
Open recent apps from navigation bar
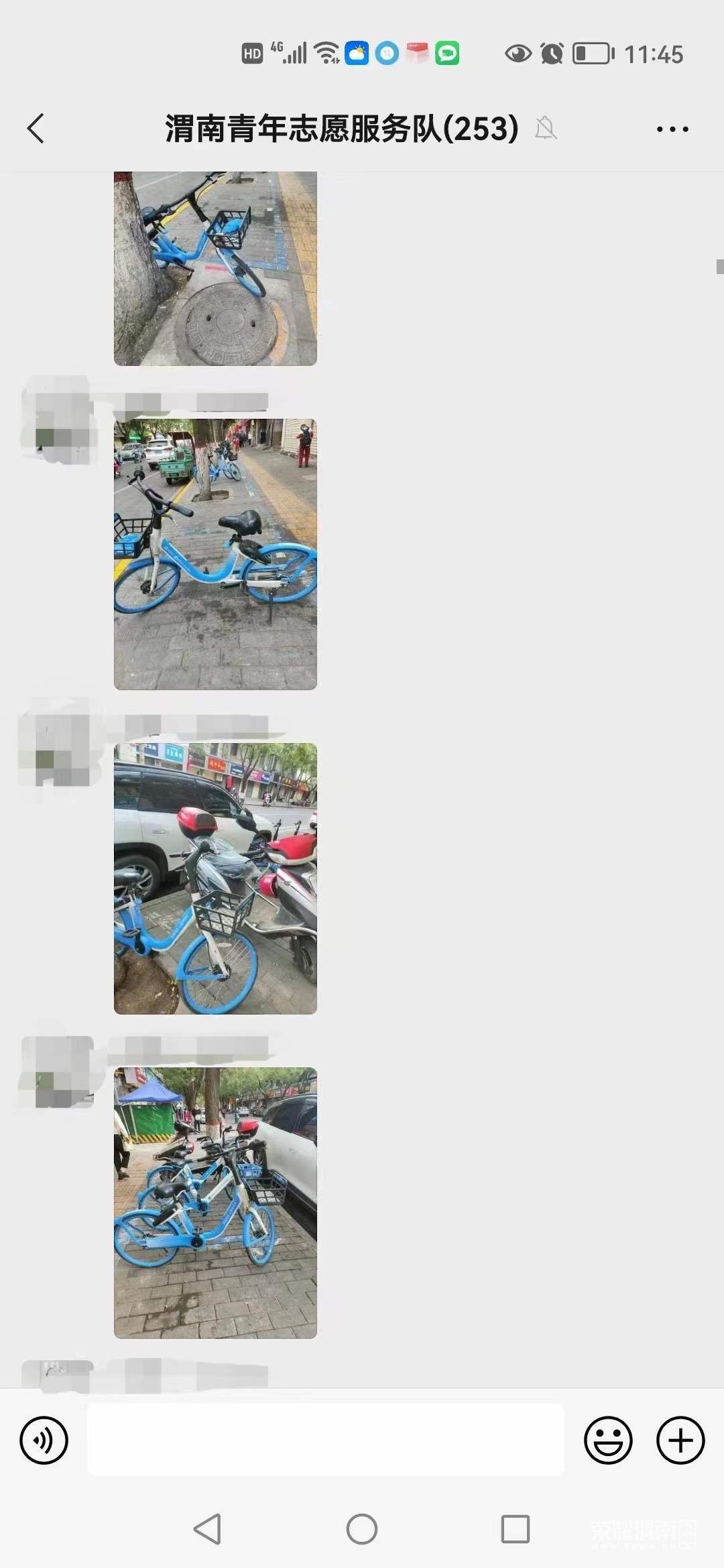515,1529
